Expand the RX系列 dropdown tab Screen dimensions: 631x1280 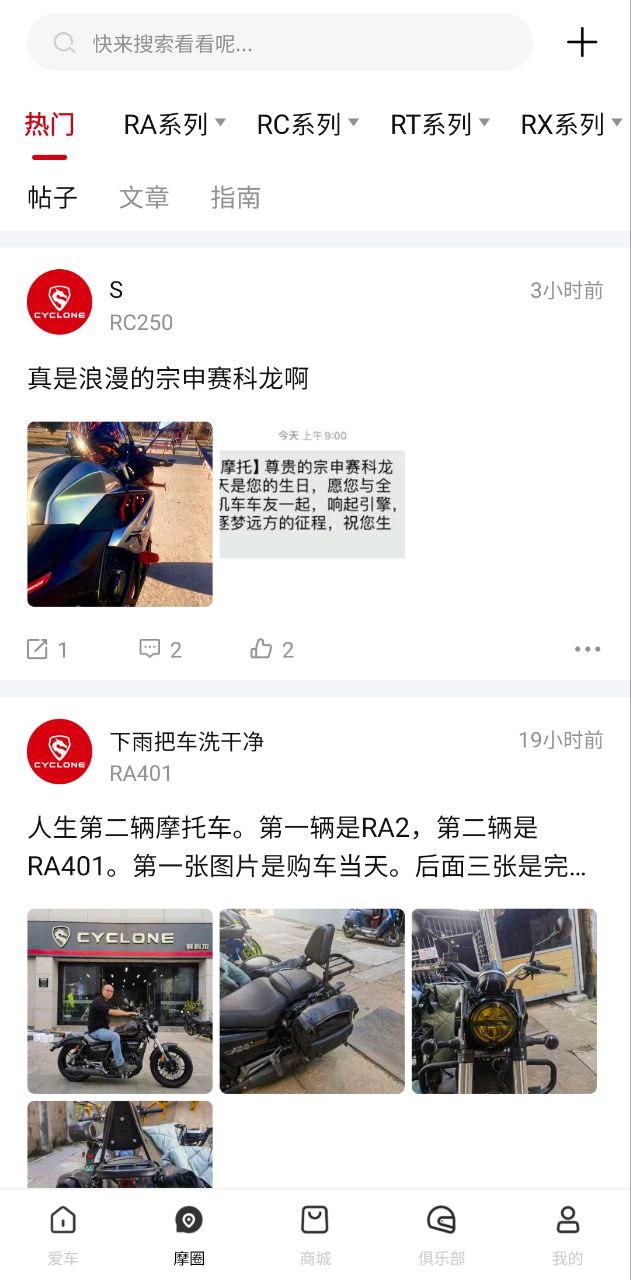coord(571,125)
